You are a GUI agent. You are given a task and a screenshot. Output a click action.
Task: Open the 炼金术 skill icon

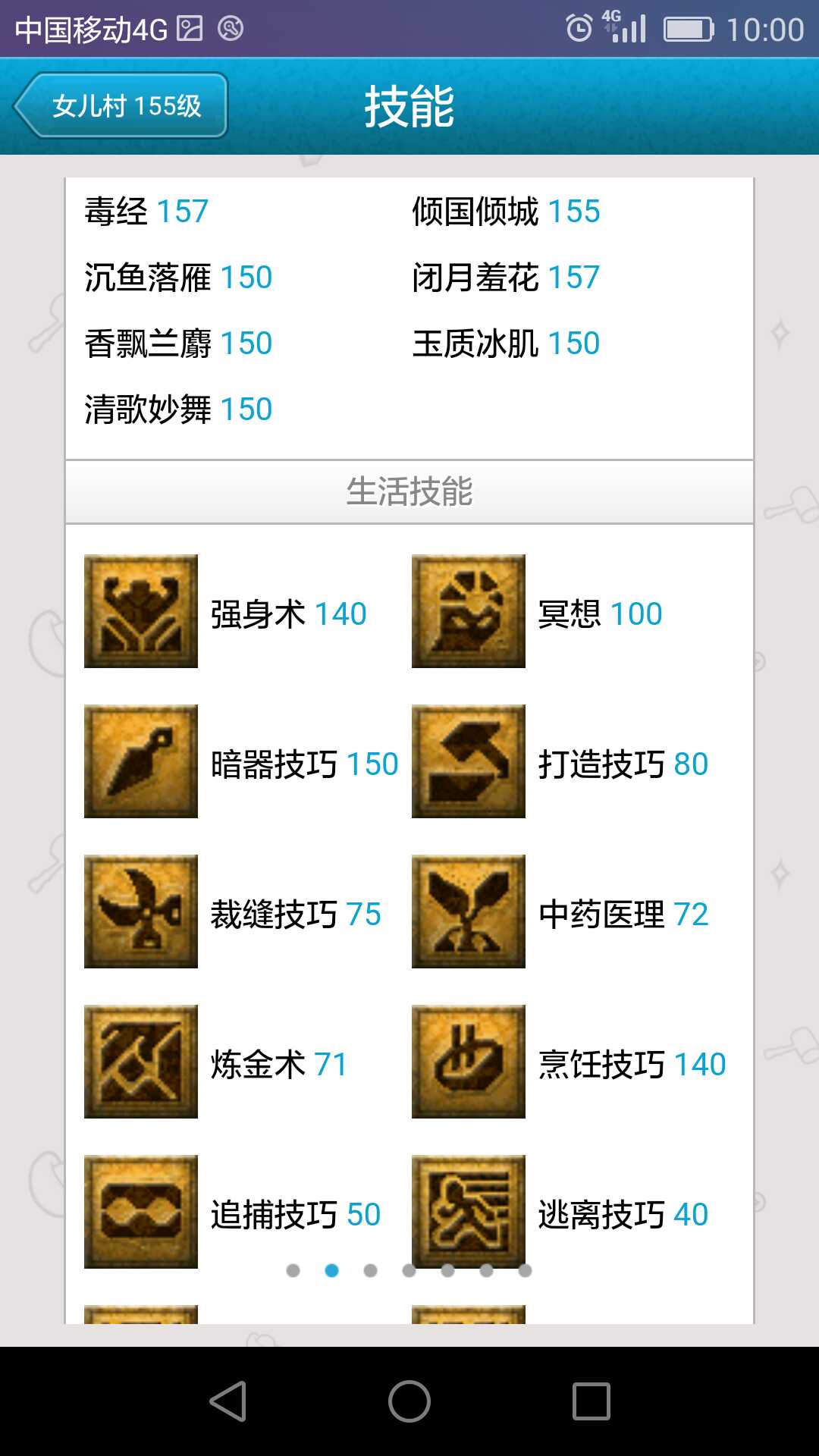pyautogui.click(x=141, y=1062)
